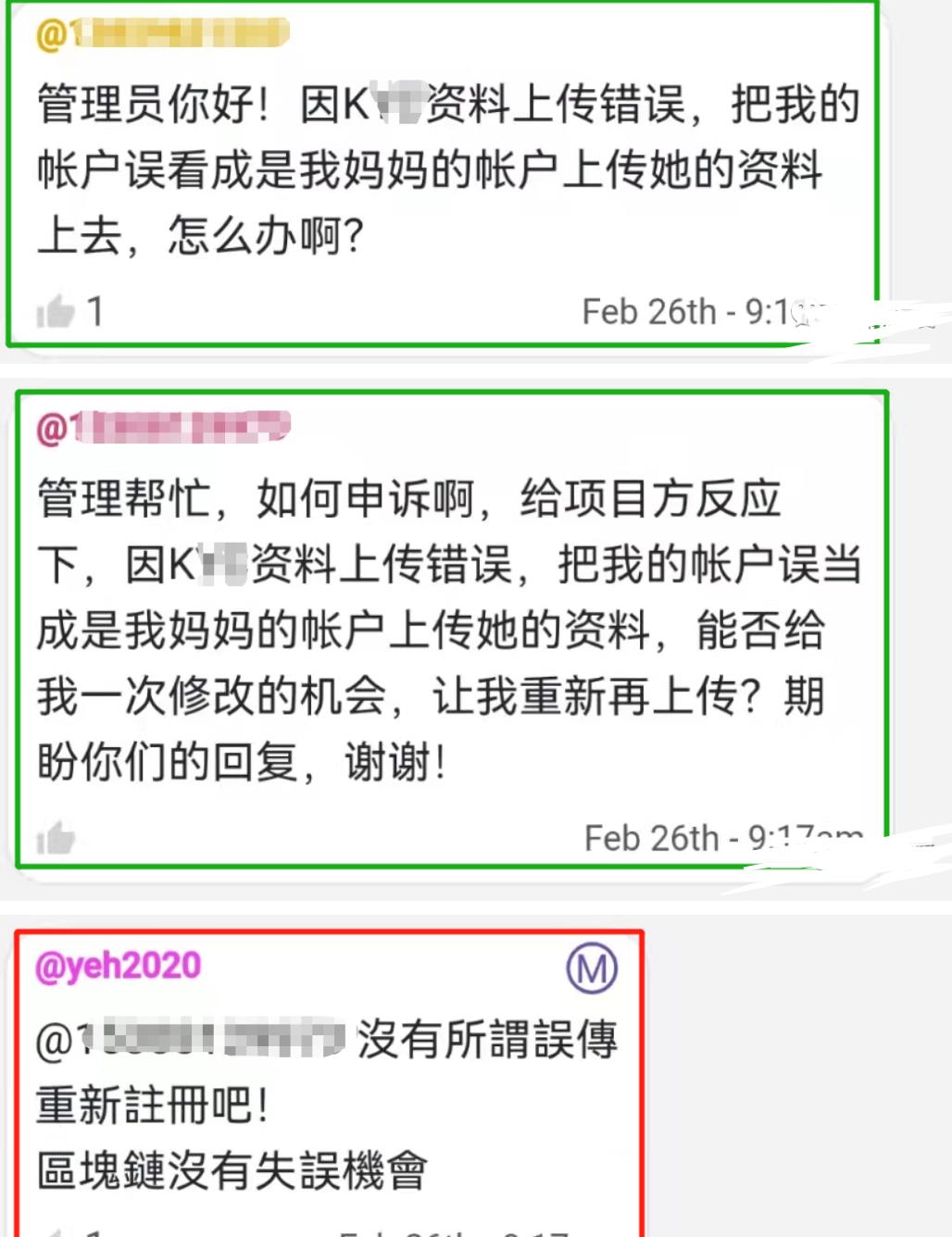Like the message ending with 谢谢
952x1237 pixels.
(56, 837)
